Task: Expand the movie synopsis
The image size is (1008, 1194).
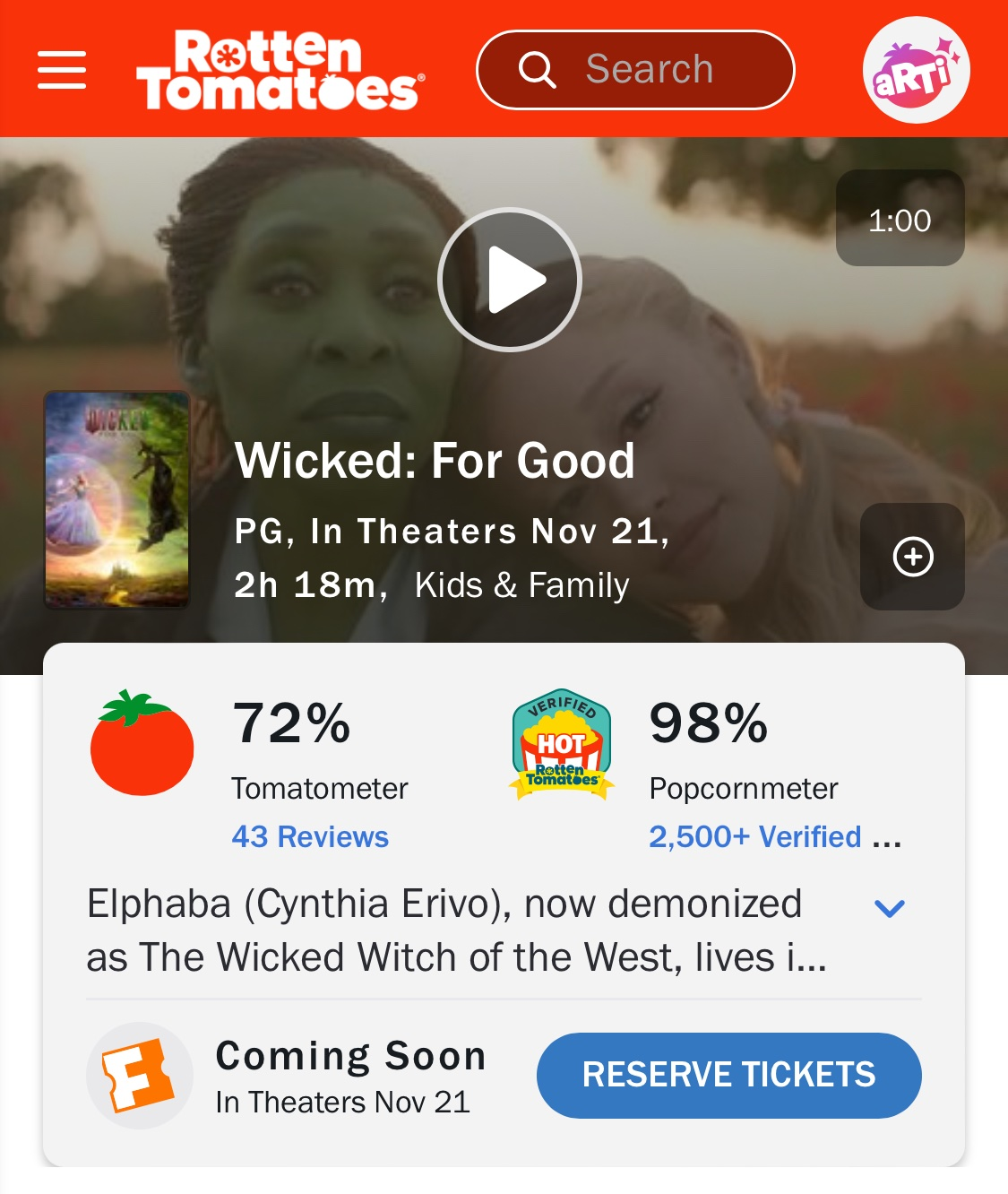Action: [889, 908]
